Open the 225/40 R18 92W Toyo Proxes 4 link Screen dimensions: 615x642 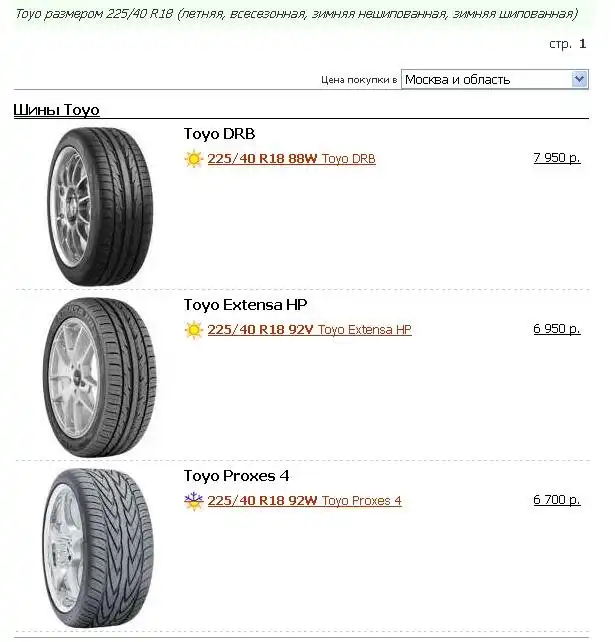304,501
